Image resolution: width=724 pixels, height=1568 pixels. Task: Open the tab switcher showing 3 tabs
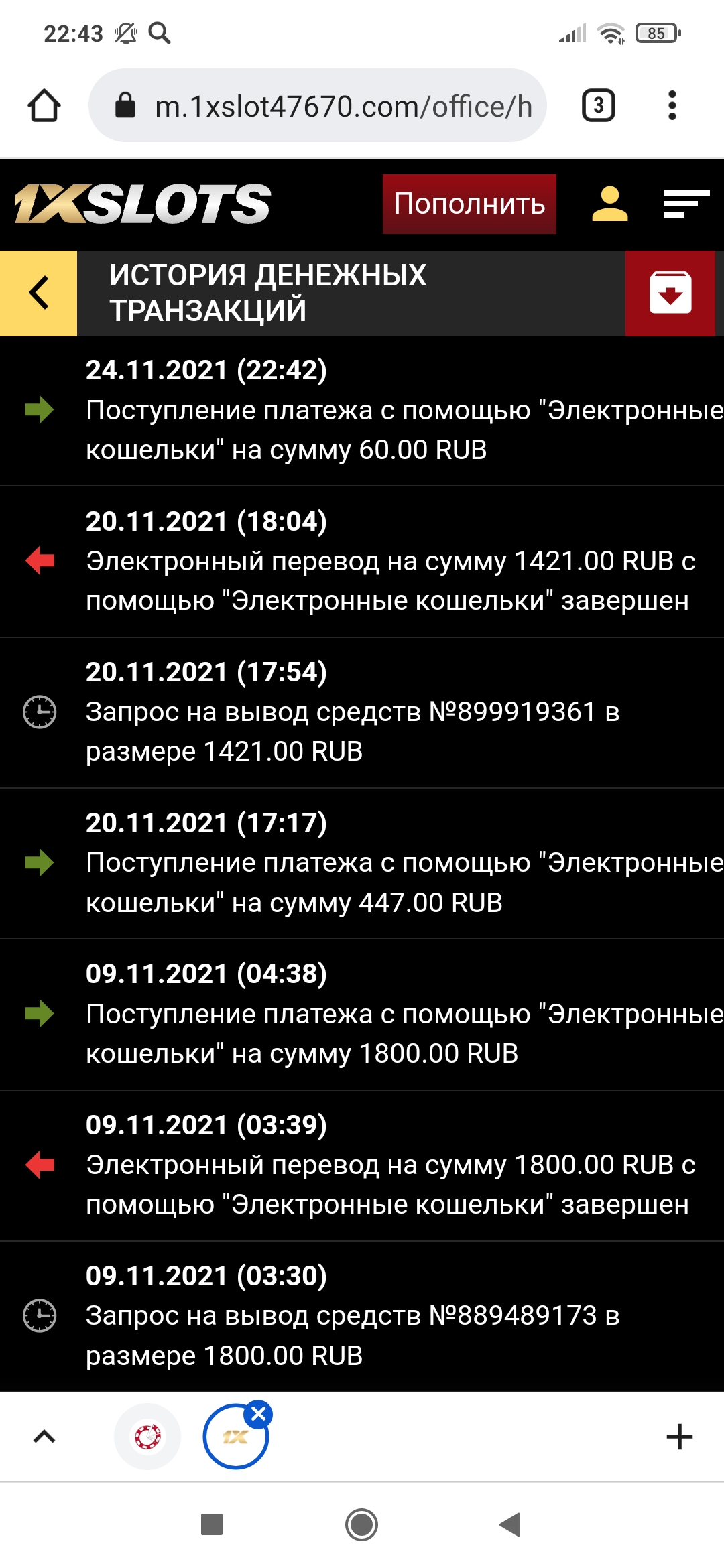[x=599, y=106]
